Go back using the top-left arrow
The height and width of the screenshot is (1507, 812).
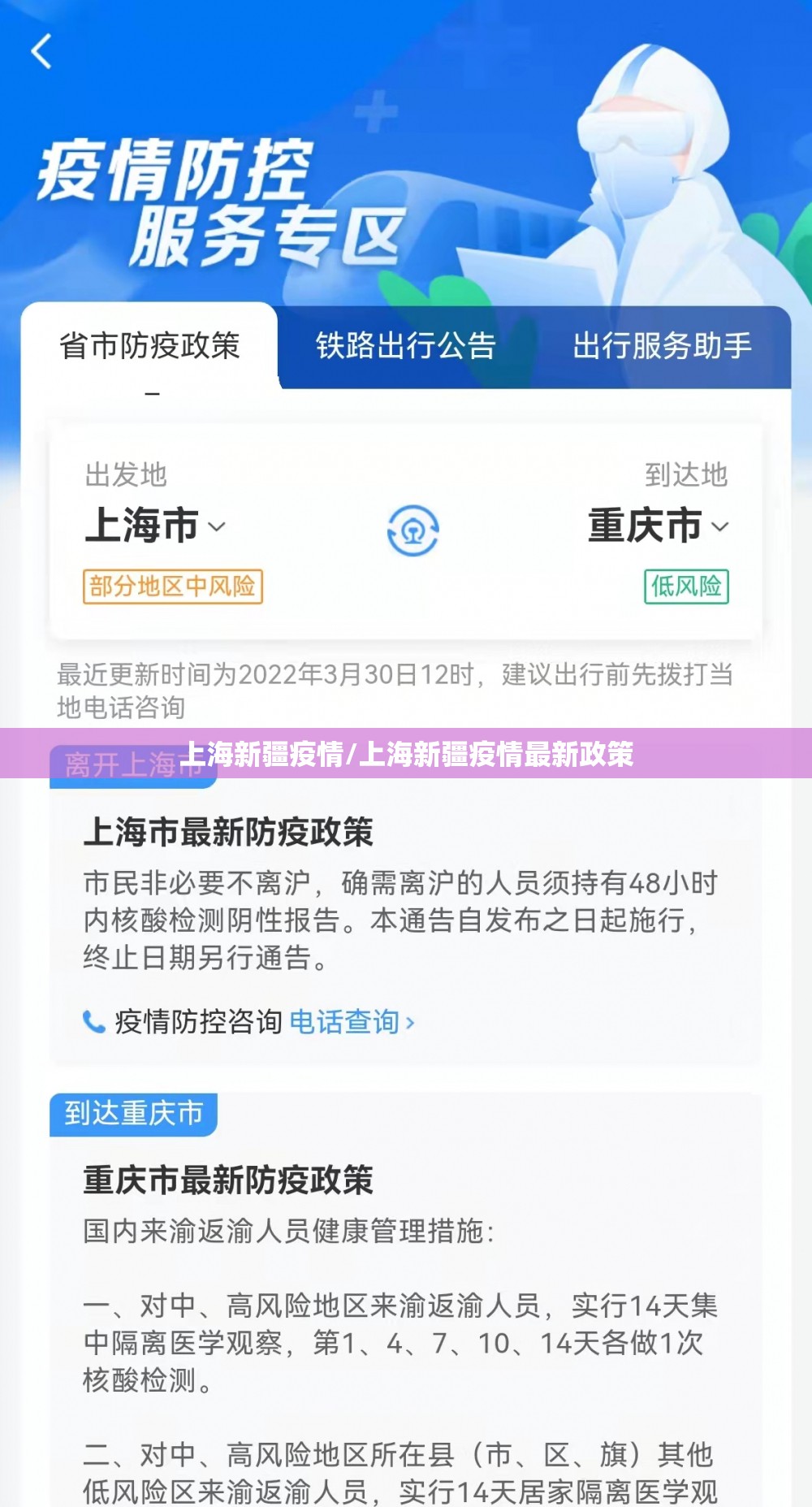pos(41,51)
